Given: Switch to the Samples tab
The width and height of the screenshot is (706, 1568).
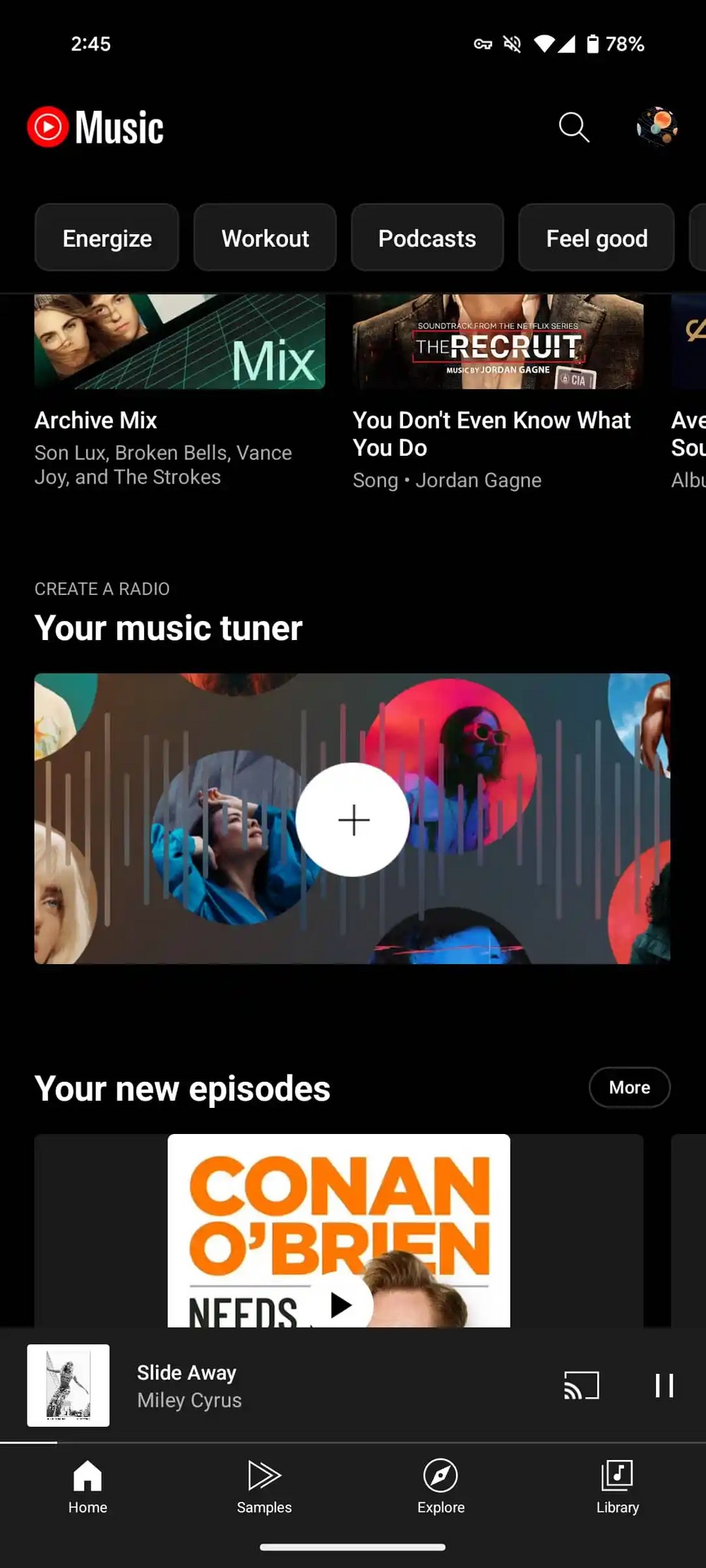Looking at the screenshot, I should click(264, 1486).
